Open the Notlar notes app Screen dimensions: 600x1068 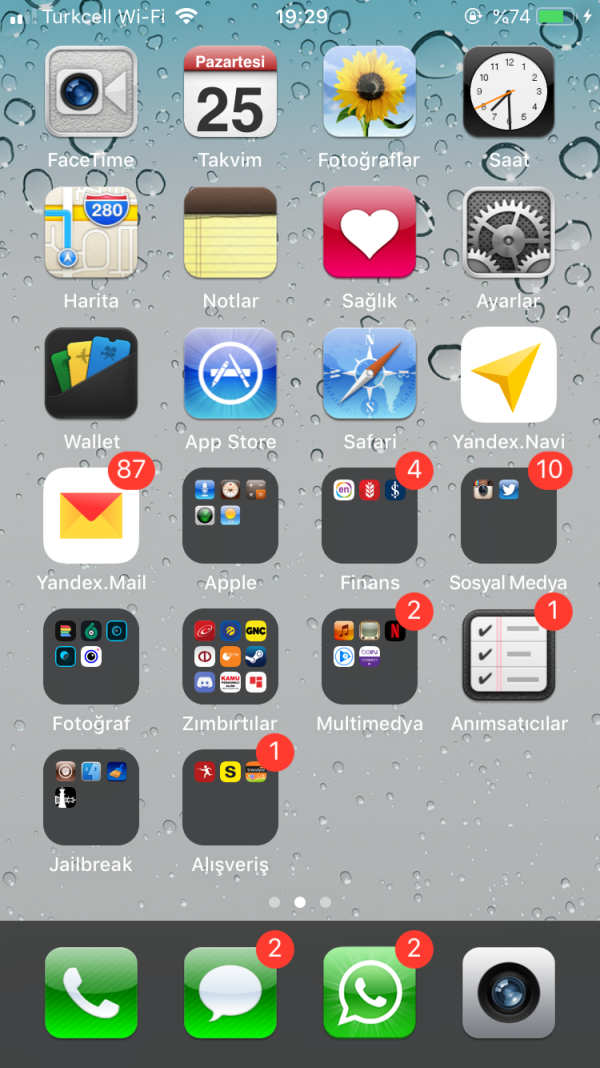point(230,233)
